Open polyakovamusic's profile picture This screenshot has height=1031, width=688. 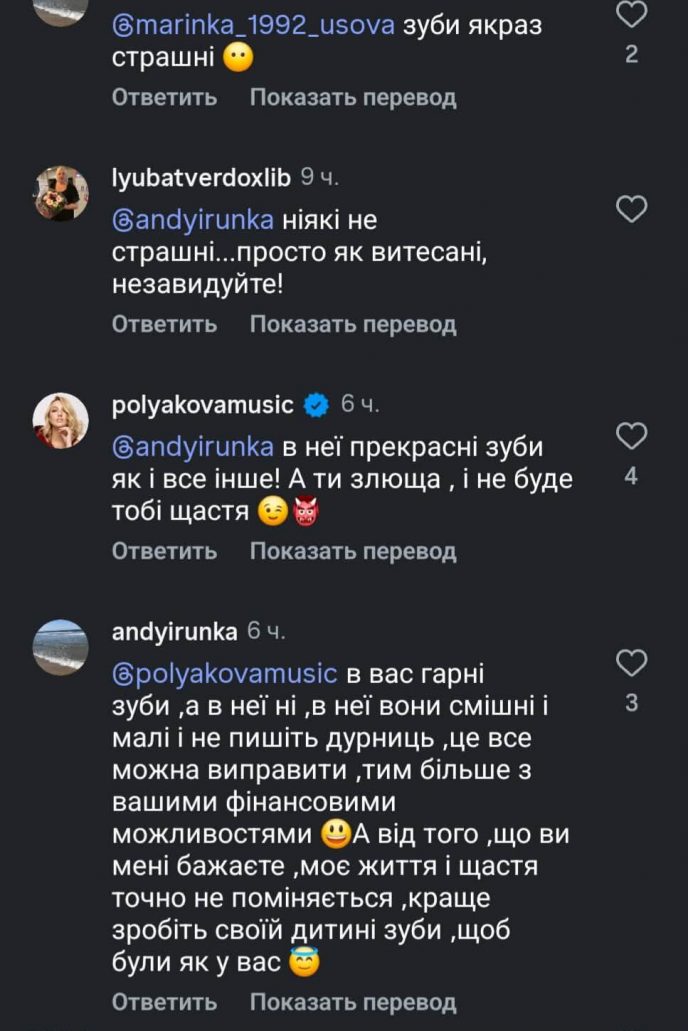click(x=62, y=420)
